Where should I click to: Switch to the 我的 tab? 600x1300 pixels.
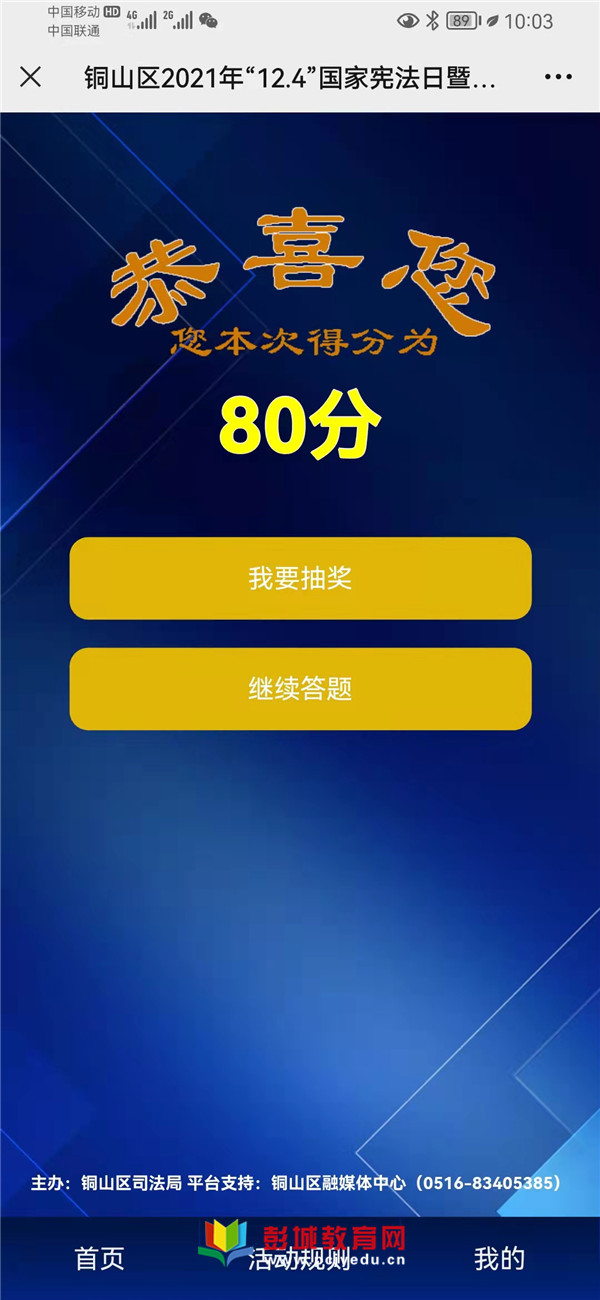499,1258
